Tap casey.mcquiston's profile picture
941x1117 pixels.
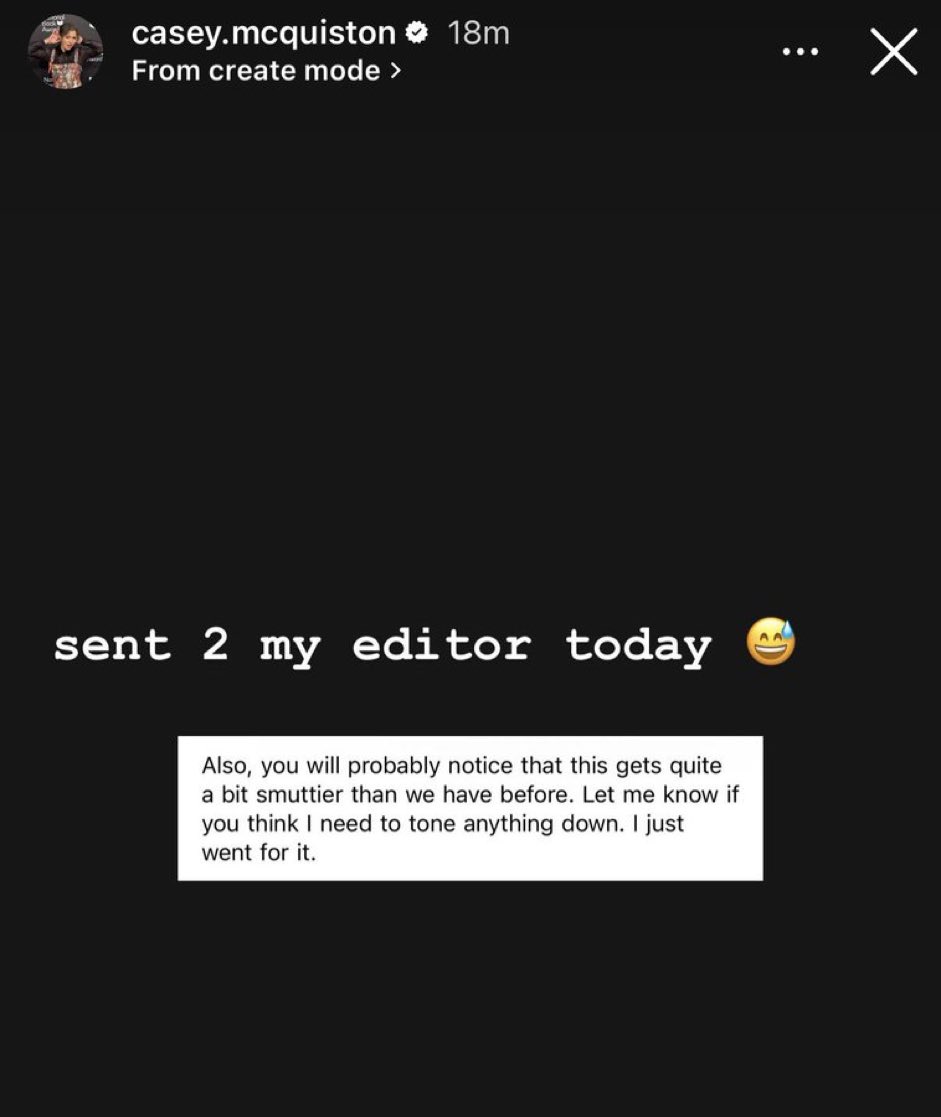point(66,52)
